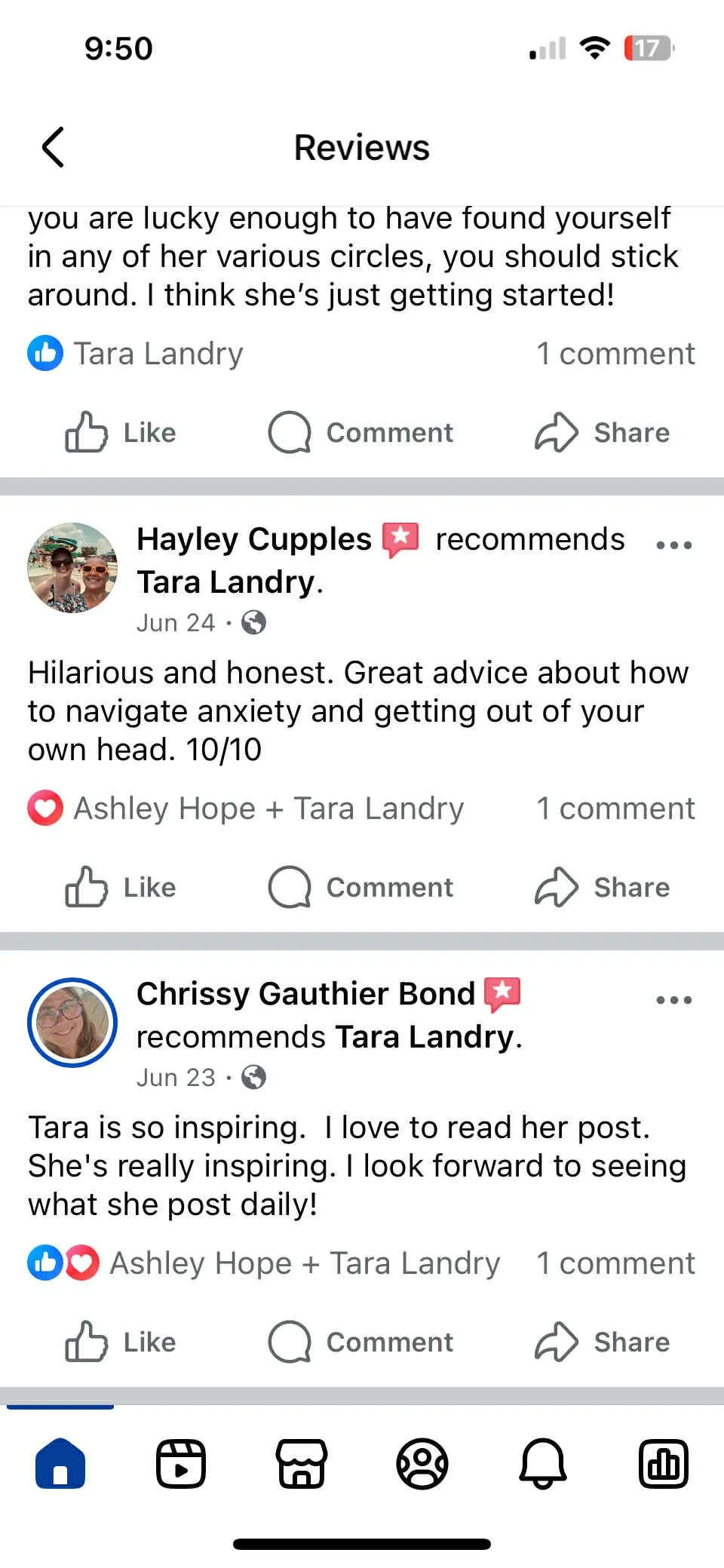The image size is (724, 1568).
Task: Share Hayley Cupples' review
Action: tap(602, 887)
